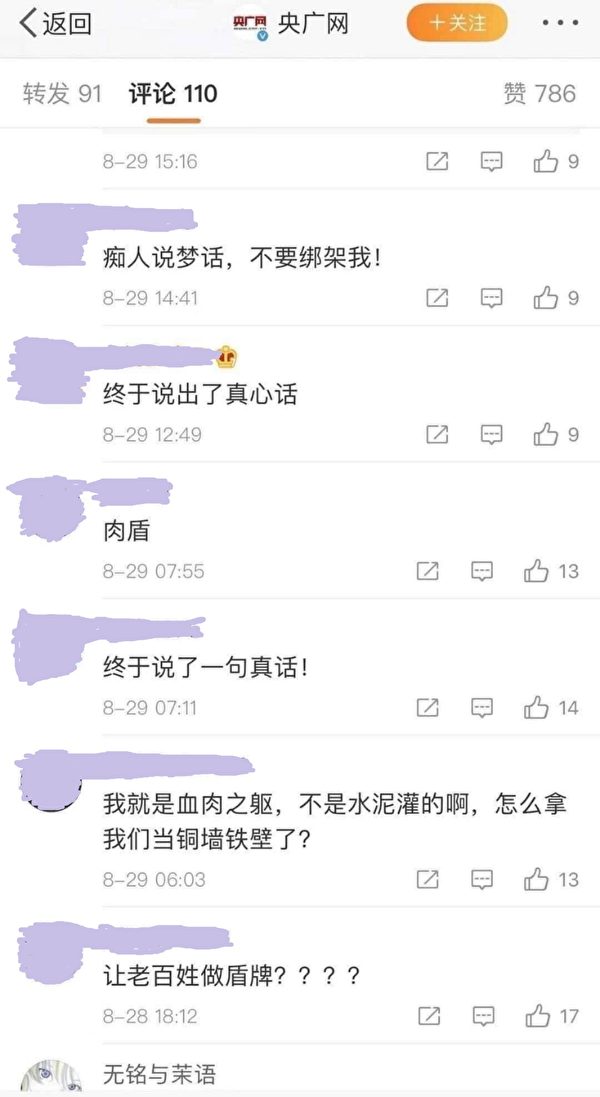This screenshot has height=1097, width=600.
Task: Open the three-dot overflow menu
Action: (x=558, y=23)
